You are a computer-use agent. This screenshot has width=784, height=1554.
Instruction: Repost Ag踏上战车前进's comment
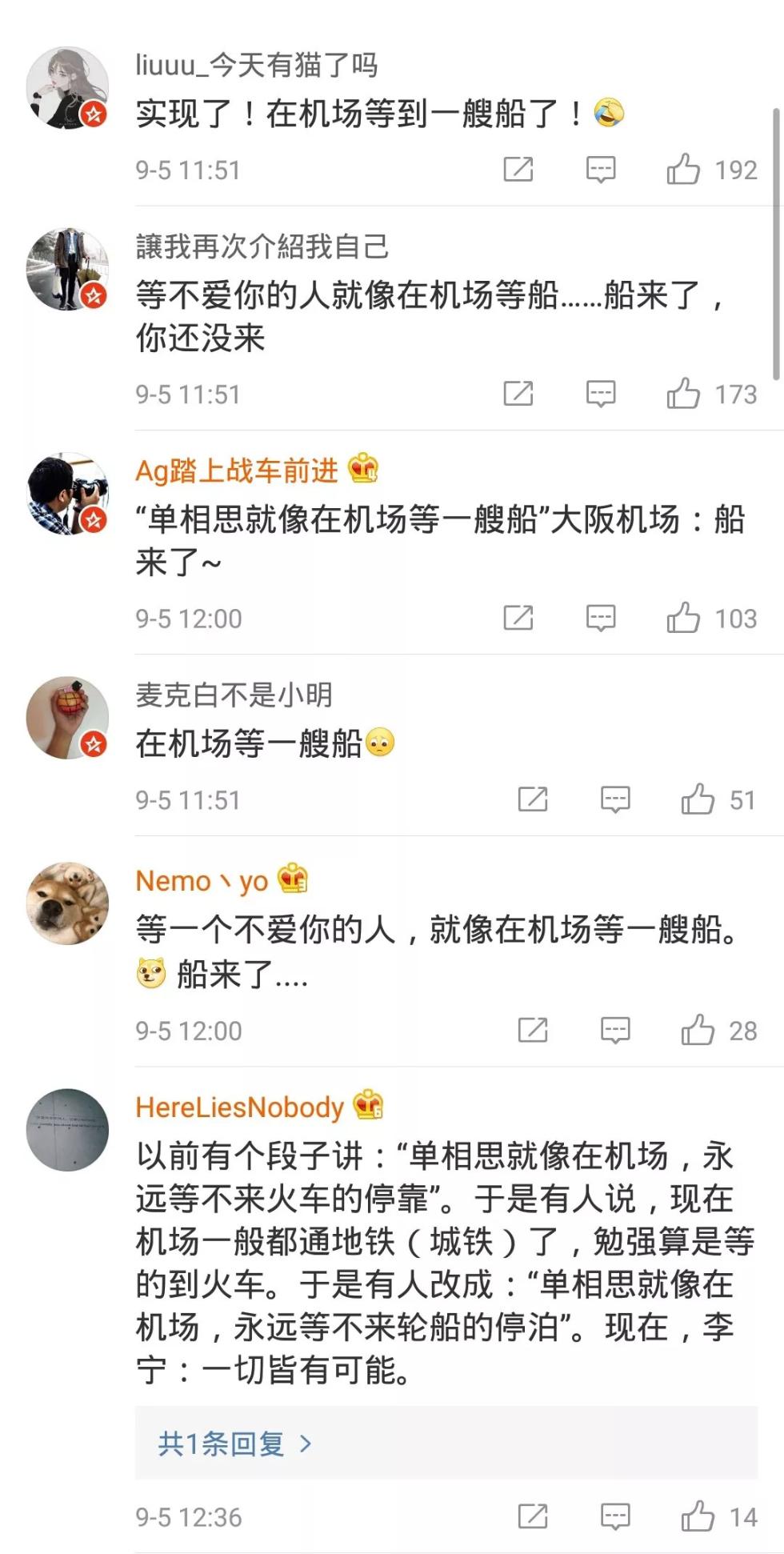coord(518,618)
